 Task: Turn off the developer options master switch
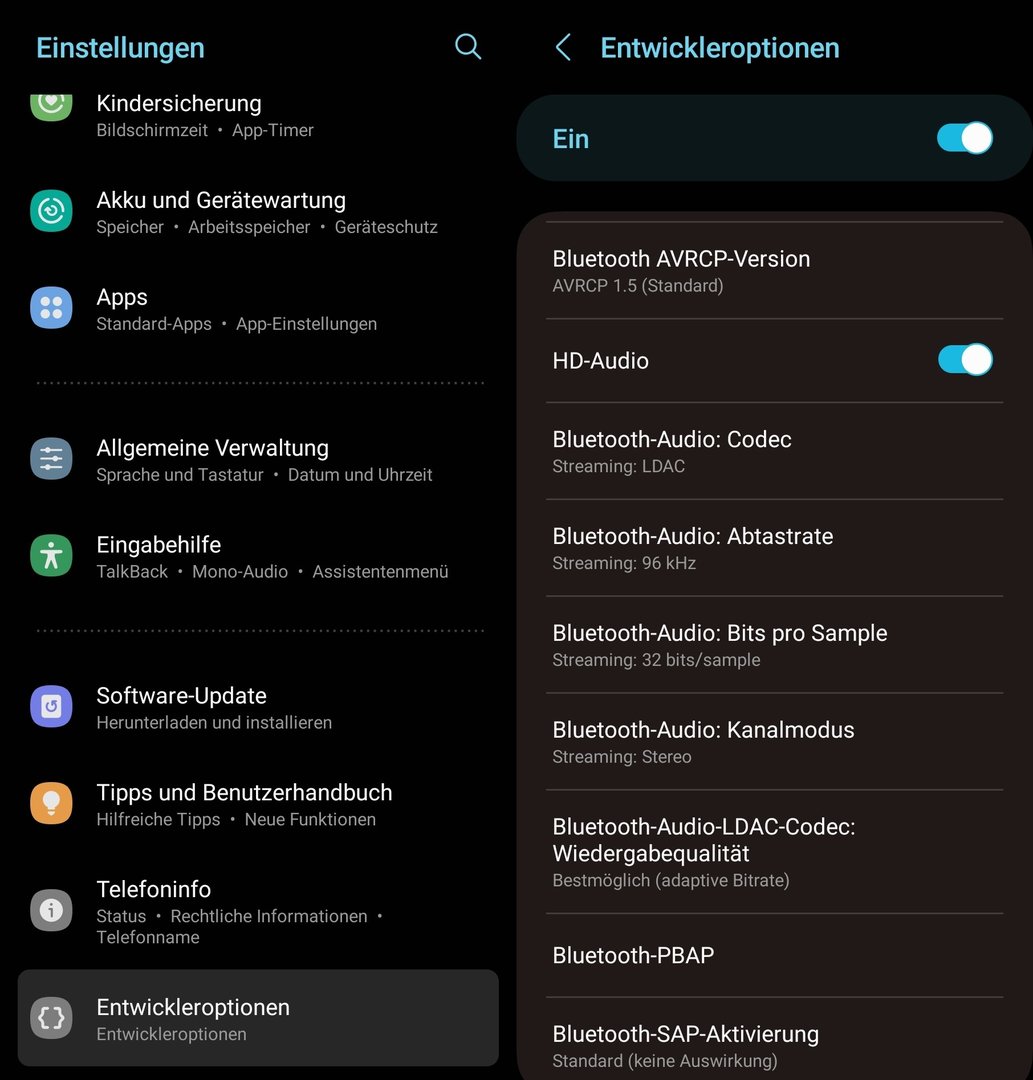point(964,138)
